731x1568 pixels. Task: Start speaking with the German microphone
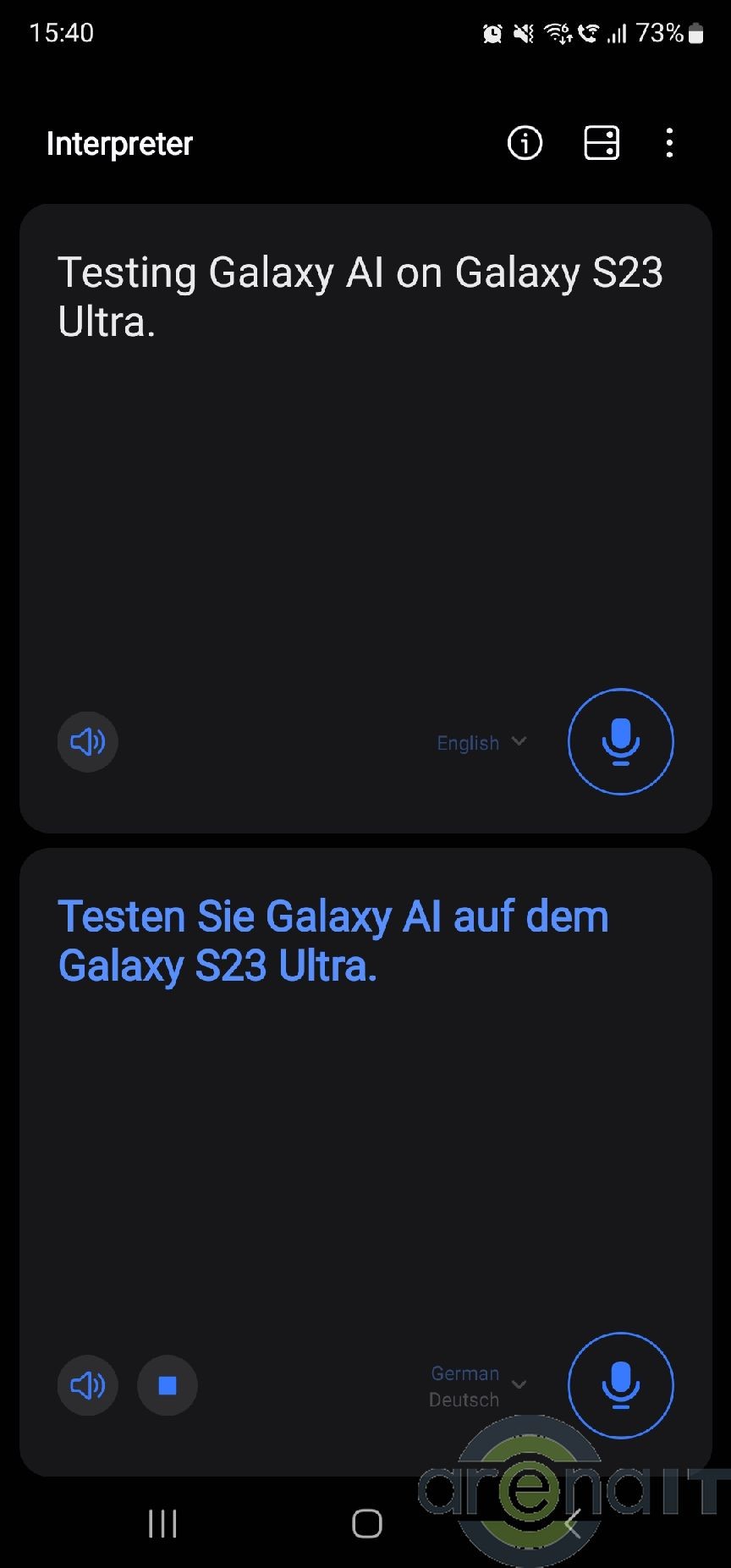pos(620,1385)
